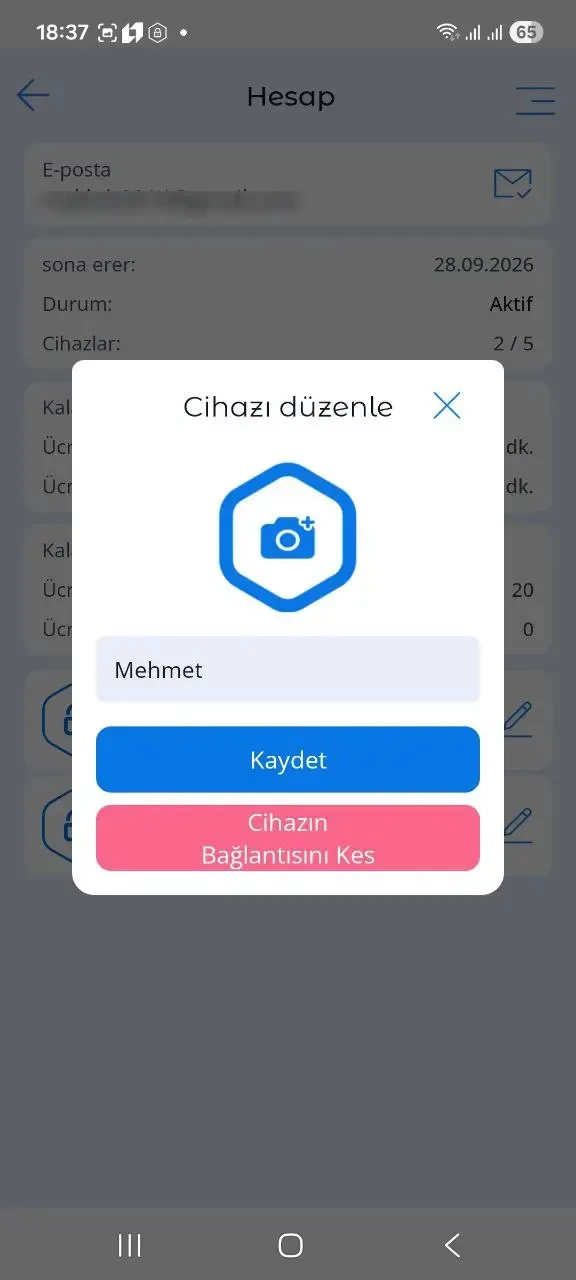Add a device photo via camera icon

288,537
